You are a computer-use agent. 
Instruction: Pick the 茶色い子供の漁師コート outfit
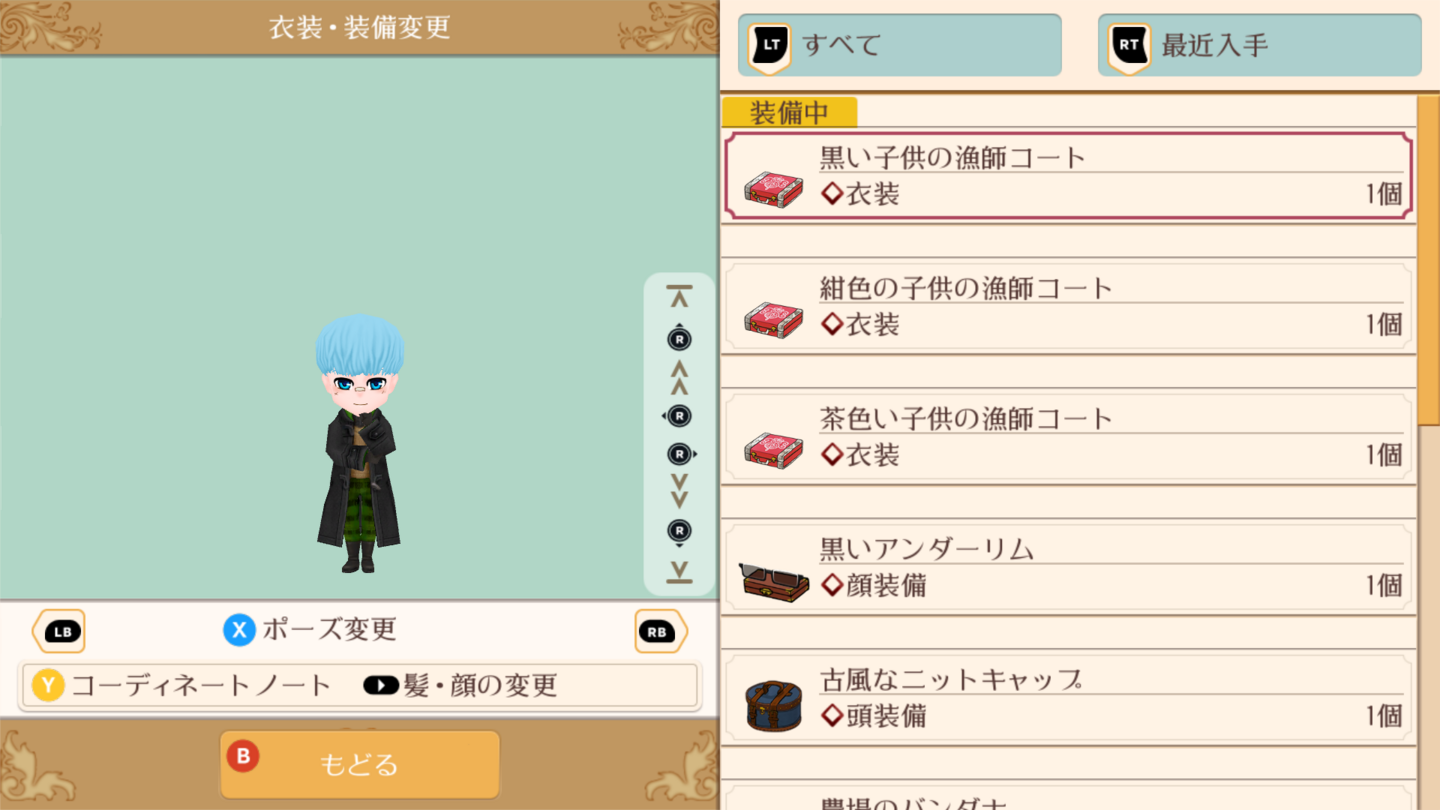point(1067,437)
